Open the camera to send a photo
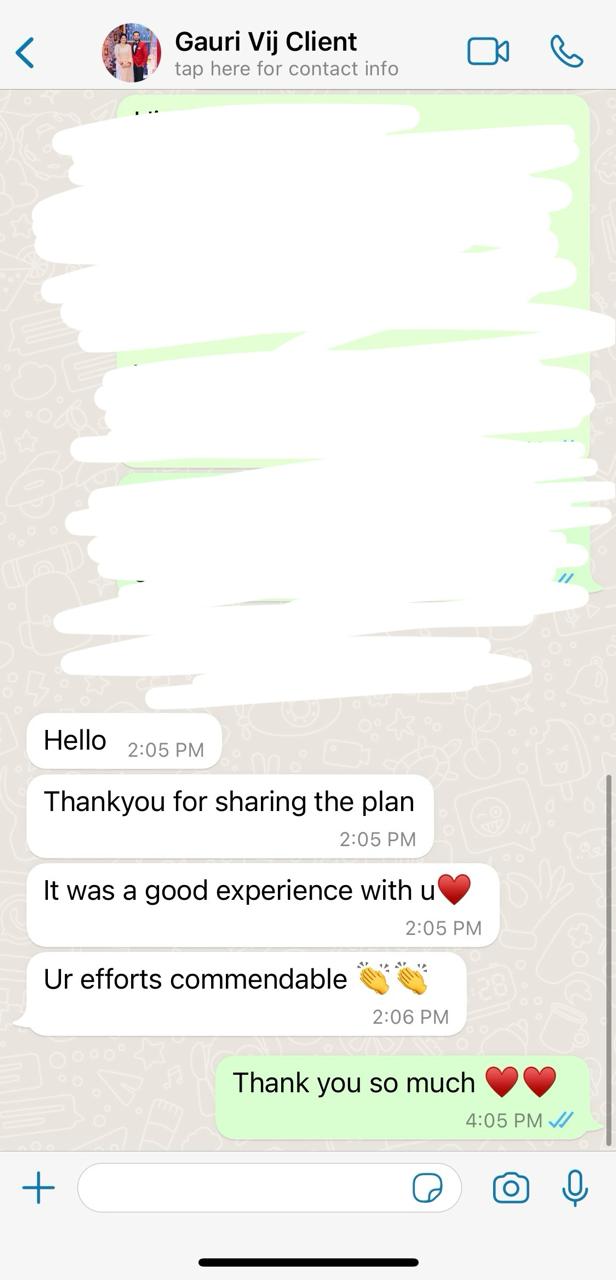616x1280 pixels. click(511, 1188)
